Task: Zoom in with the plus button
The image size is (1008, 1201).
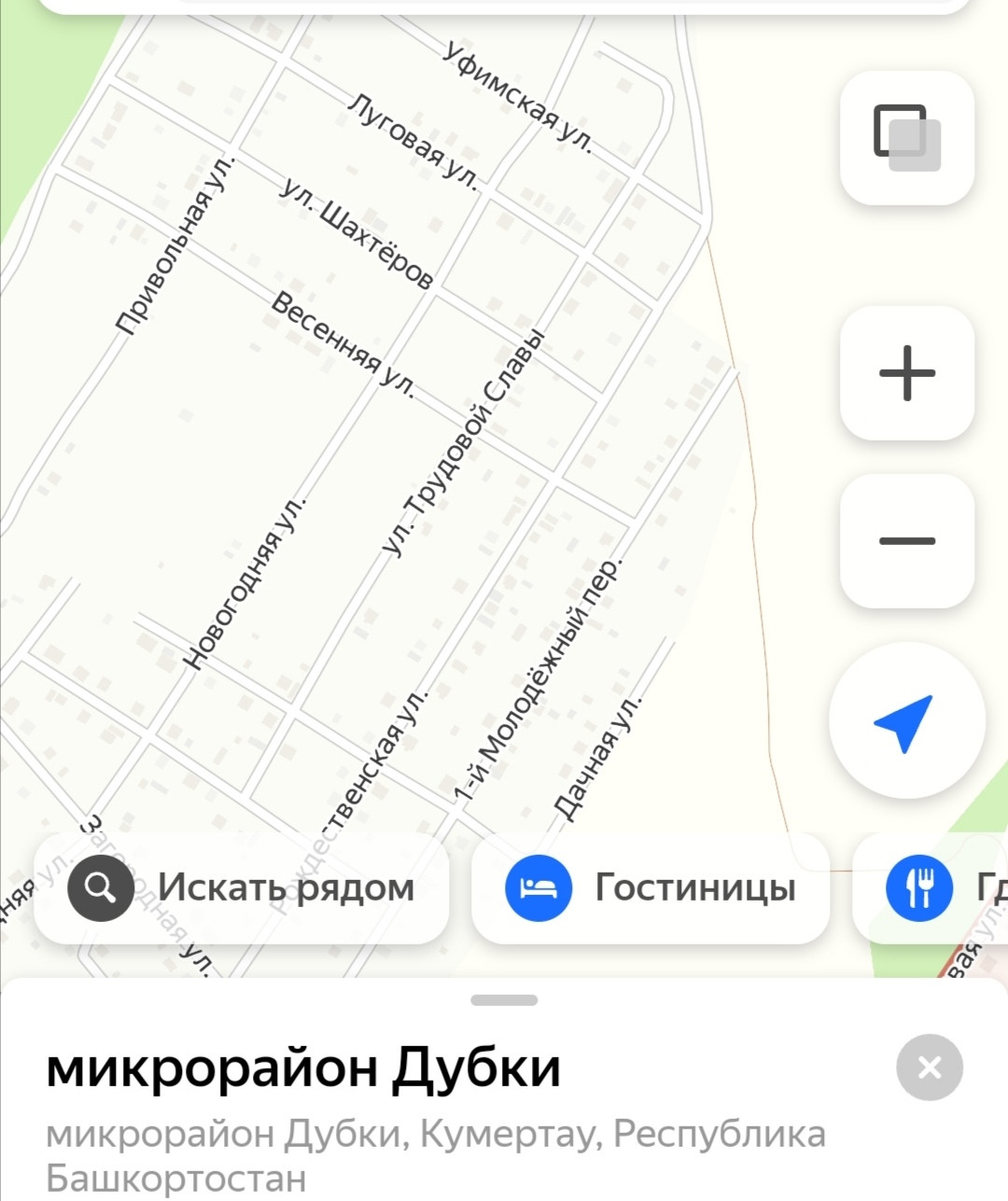Action: coord(906,372)
